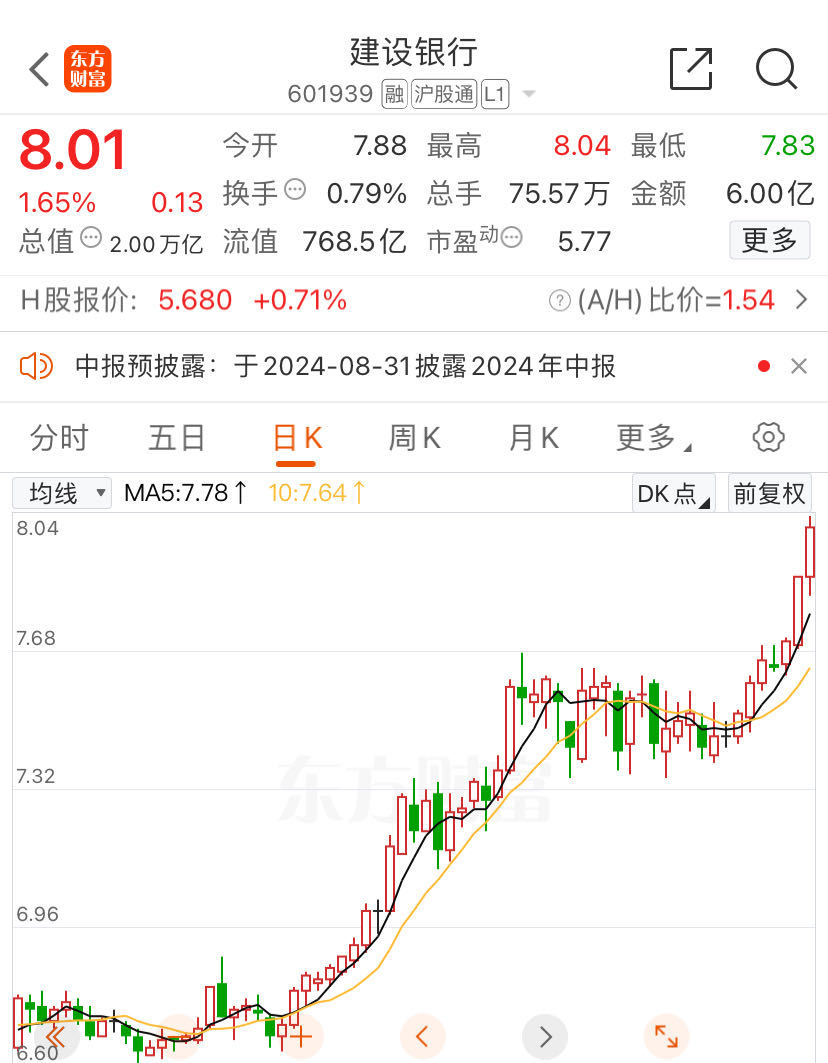
Task: Toggle the 前复权 adjustment option
Action: coord(769,493)
